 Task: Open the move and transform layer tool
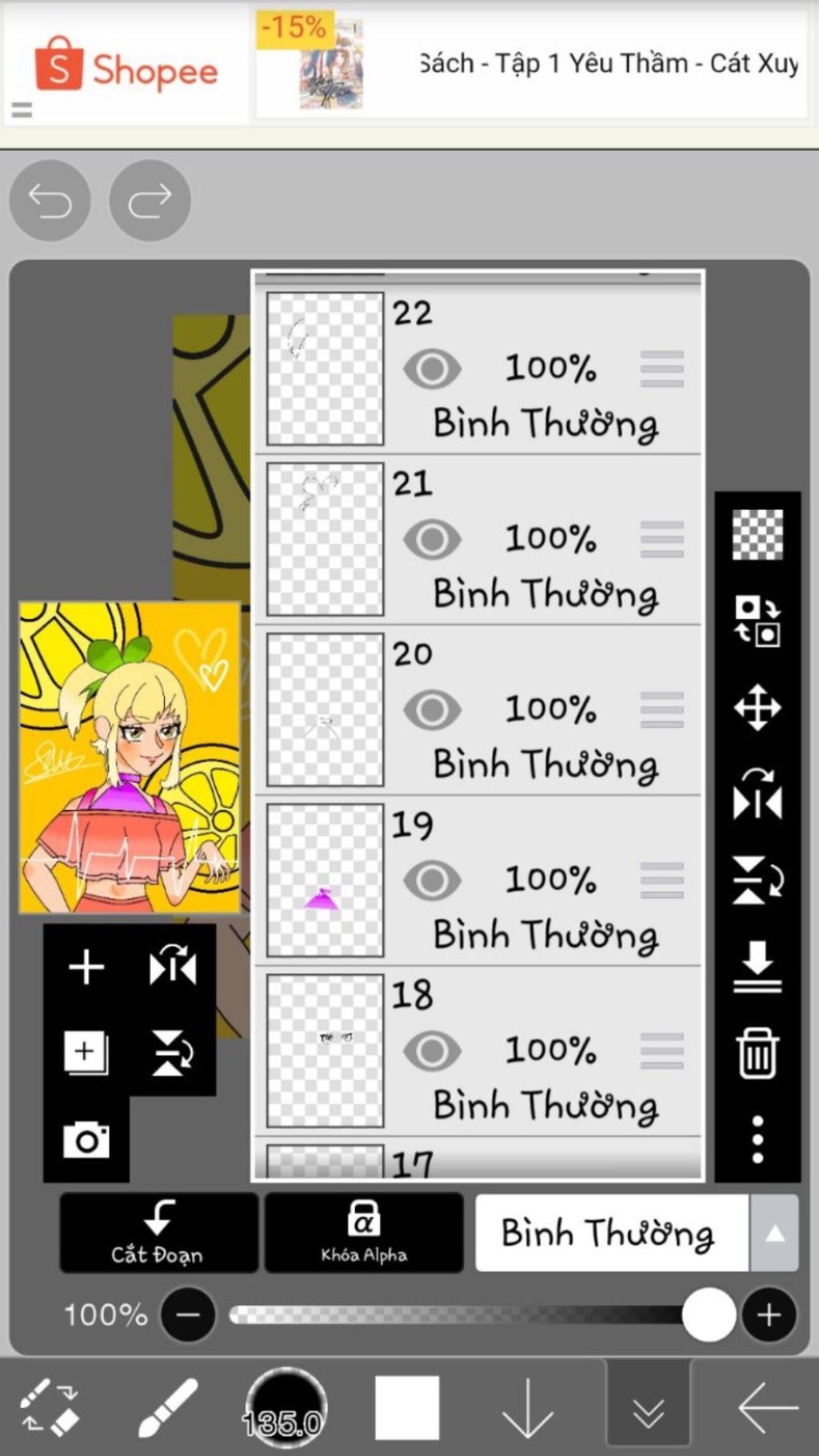click(757, 708)
